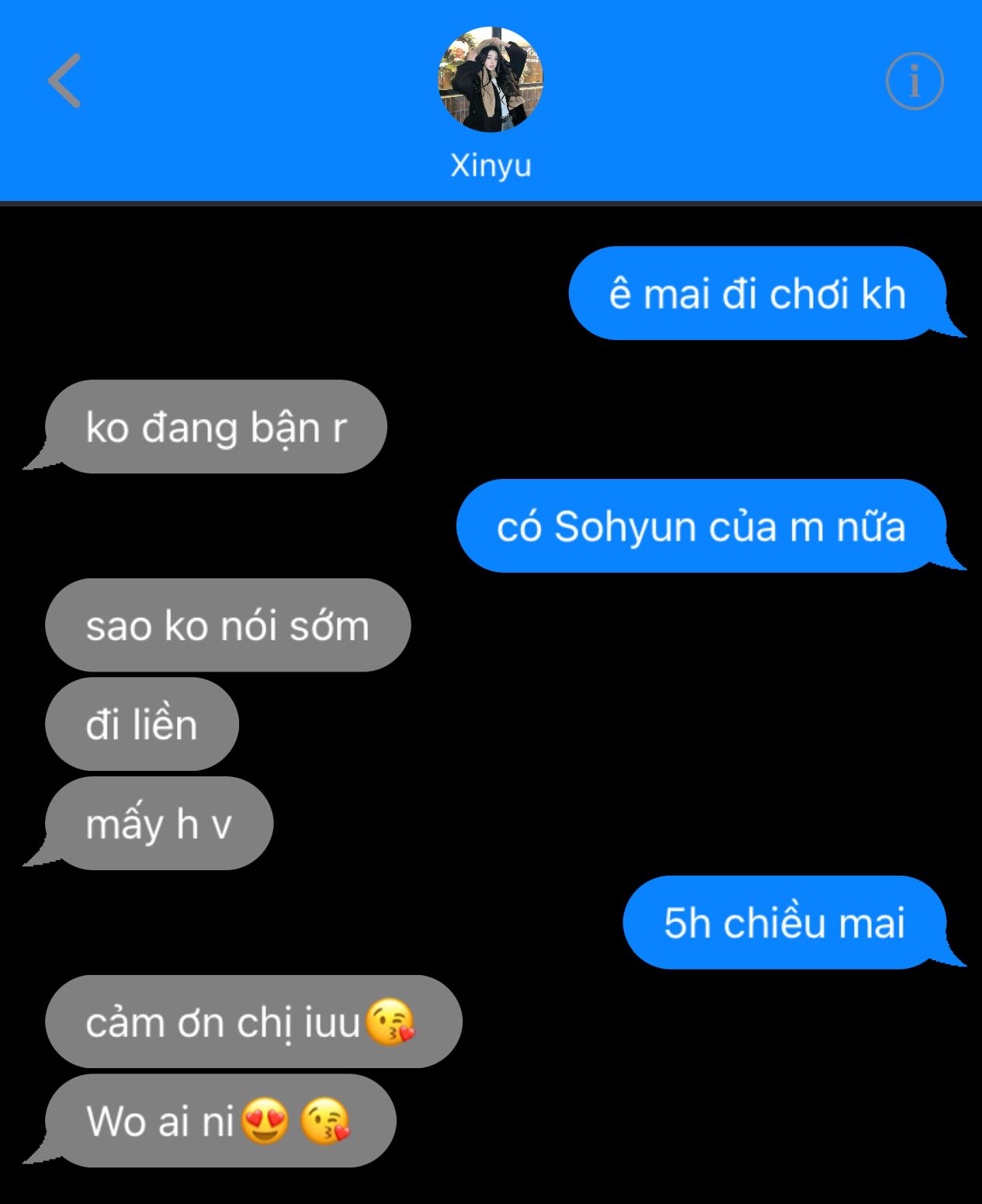Open Xinyu's profile picture
Screen dimensions: 982x1204
tap(491, 79)
